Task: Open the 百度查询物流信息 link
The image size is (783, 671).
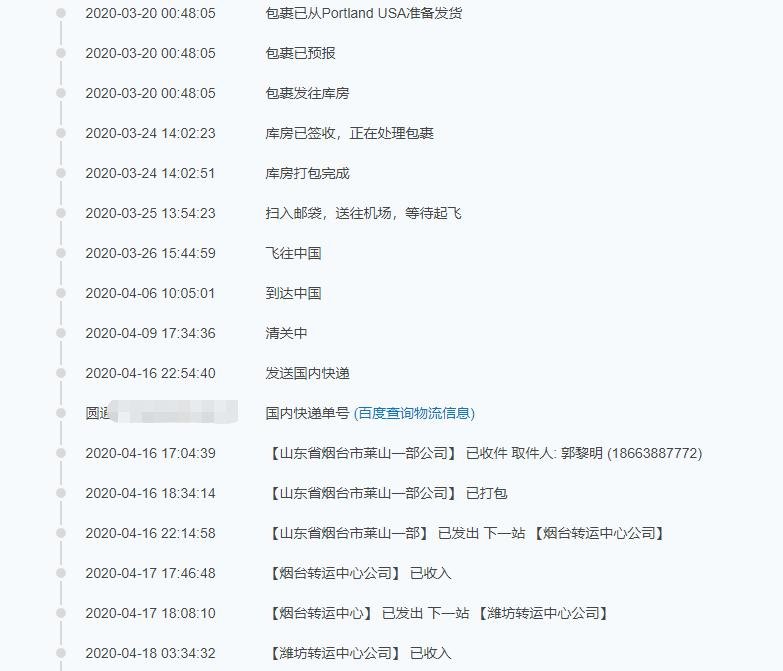Action: coord(414,413)
